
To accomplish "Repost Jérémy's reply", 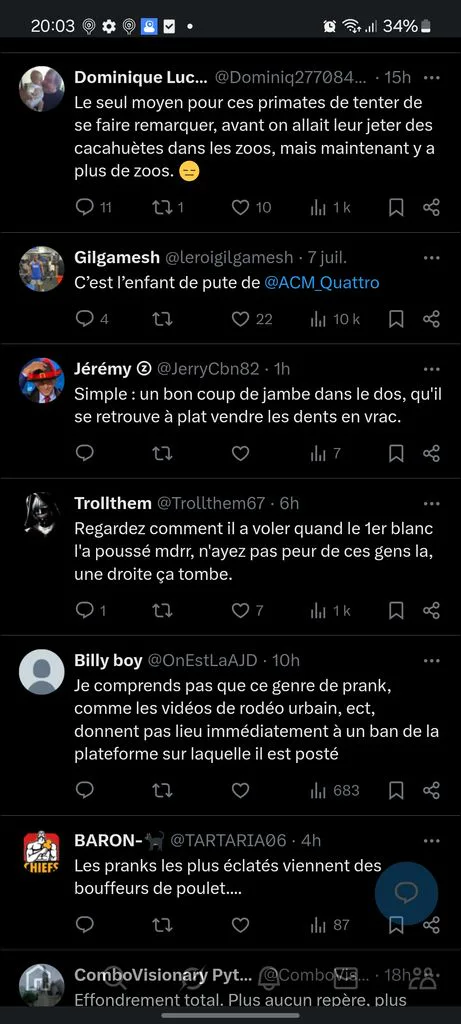I will pyautogui.click(x=162, y=453).
